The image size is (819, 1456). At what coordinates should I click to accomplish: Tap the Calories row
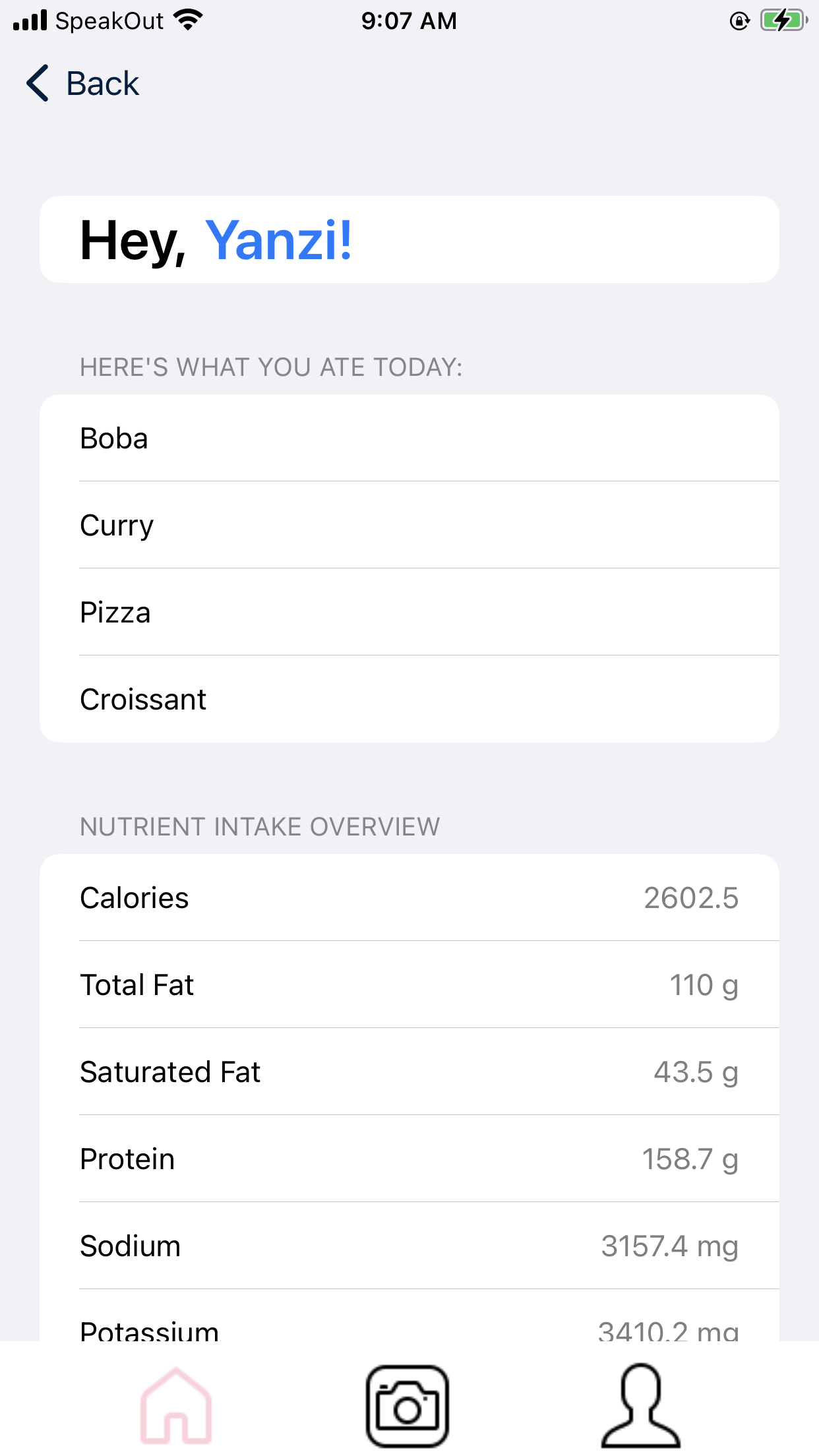click(x=409, y=897)
